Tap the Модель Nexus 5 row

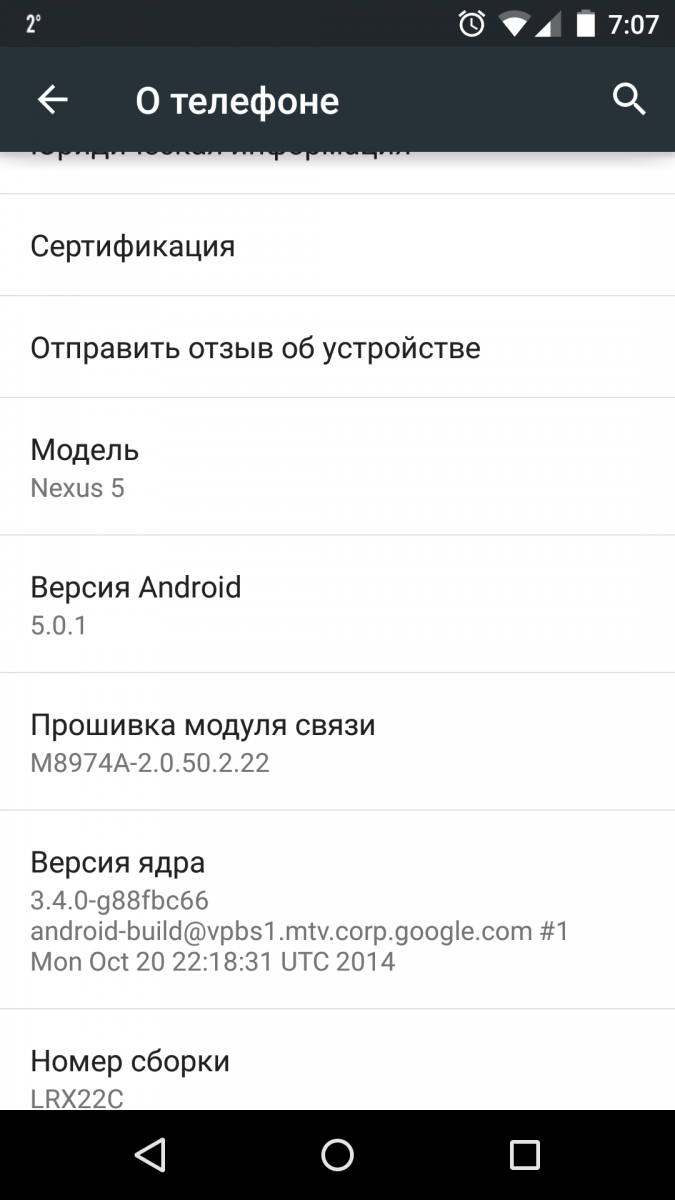[337, 467]
